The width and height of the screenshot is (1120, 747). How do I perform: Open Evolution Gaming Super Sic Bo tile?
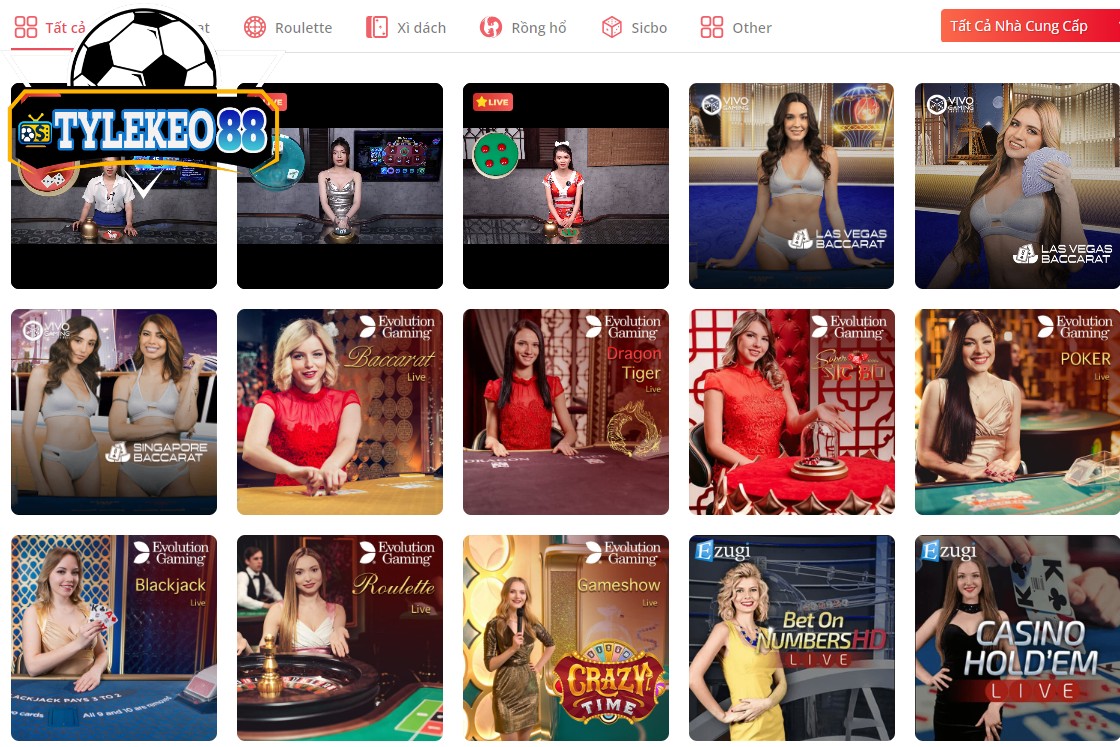pyautogui.click(x=792, y=412)
